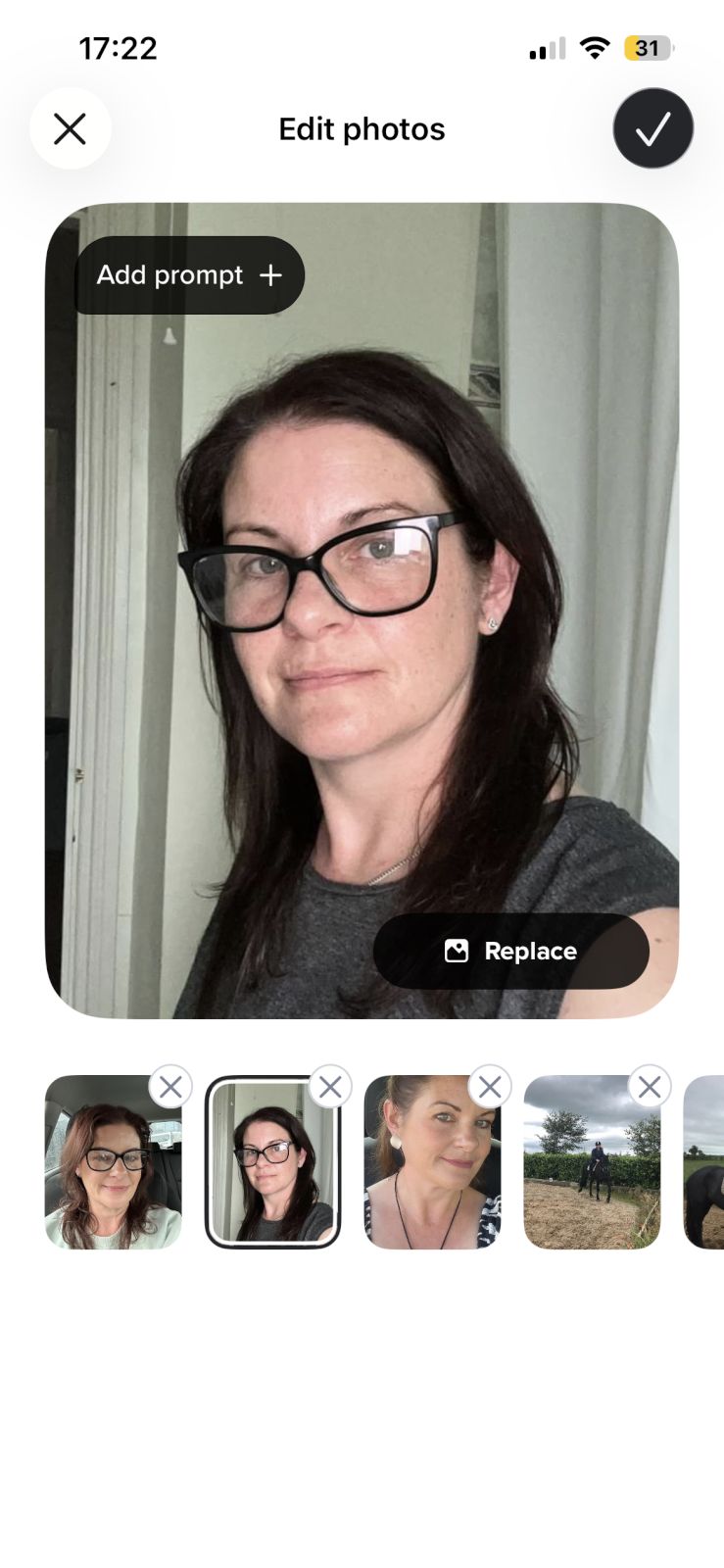Image resolution: width=724 pixels, height=1568 pixels.
Task: Confirm edits with the checkmark button
Action: pyautogui.click(x=652, y=128)
